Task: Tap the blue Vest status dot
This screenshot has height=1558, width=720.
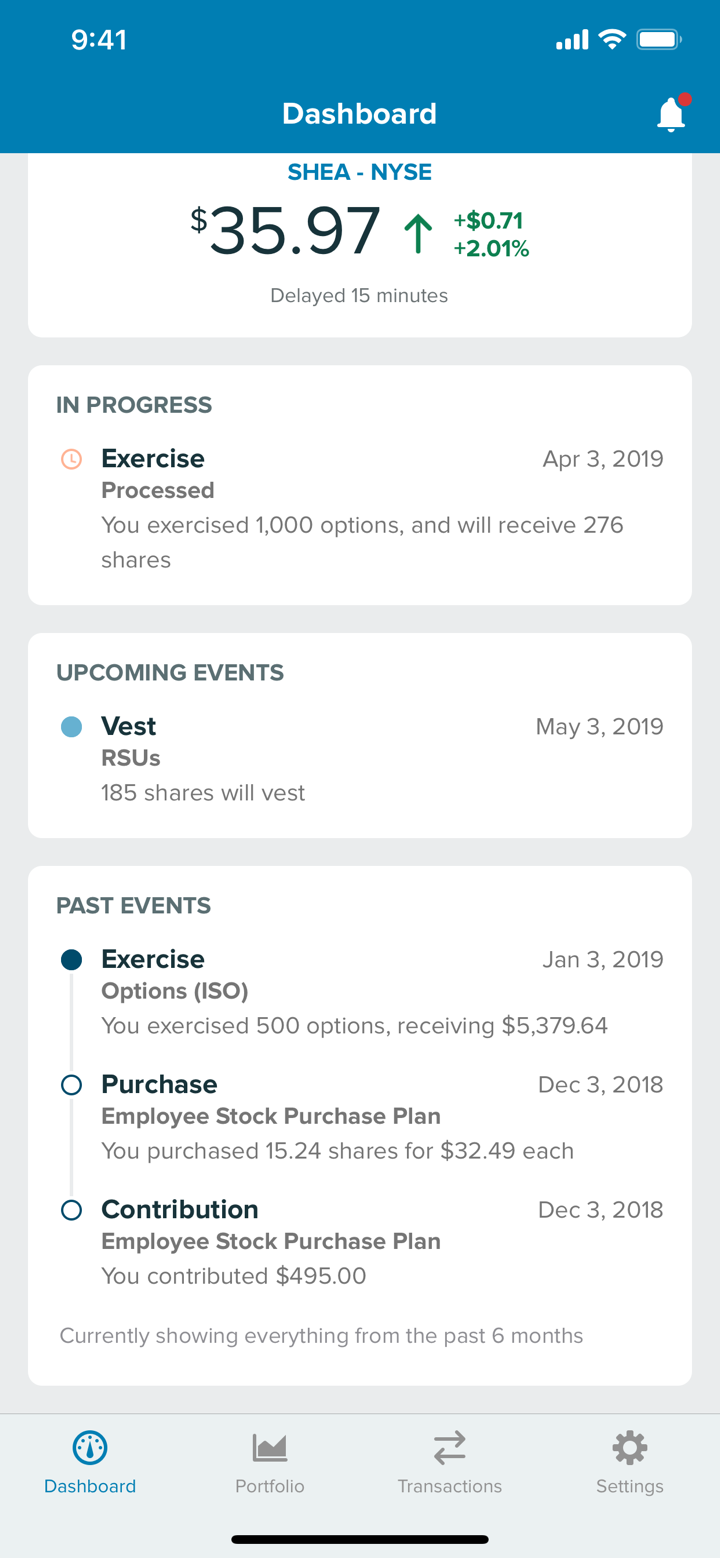Action: 71,726
